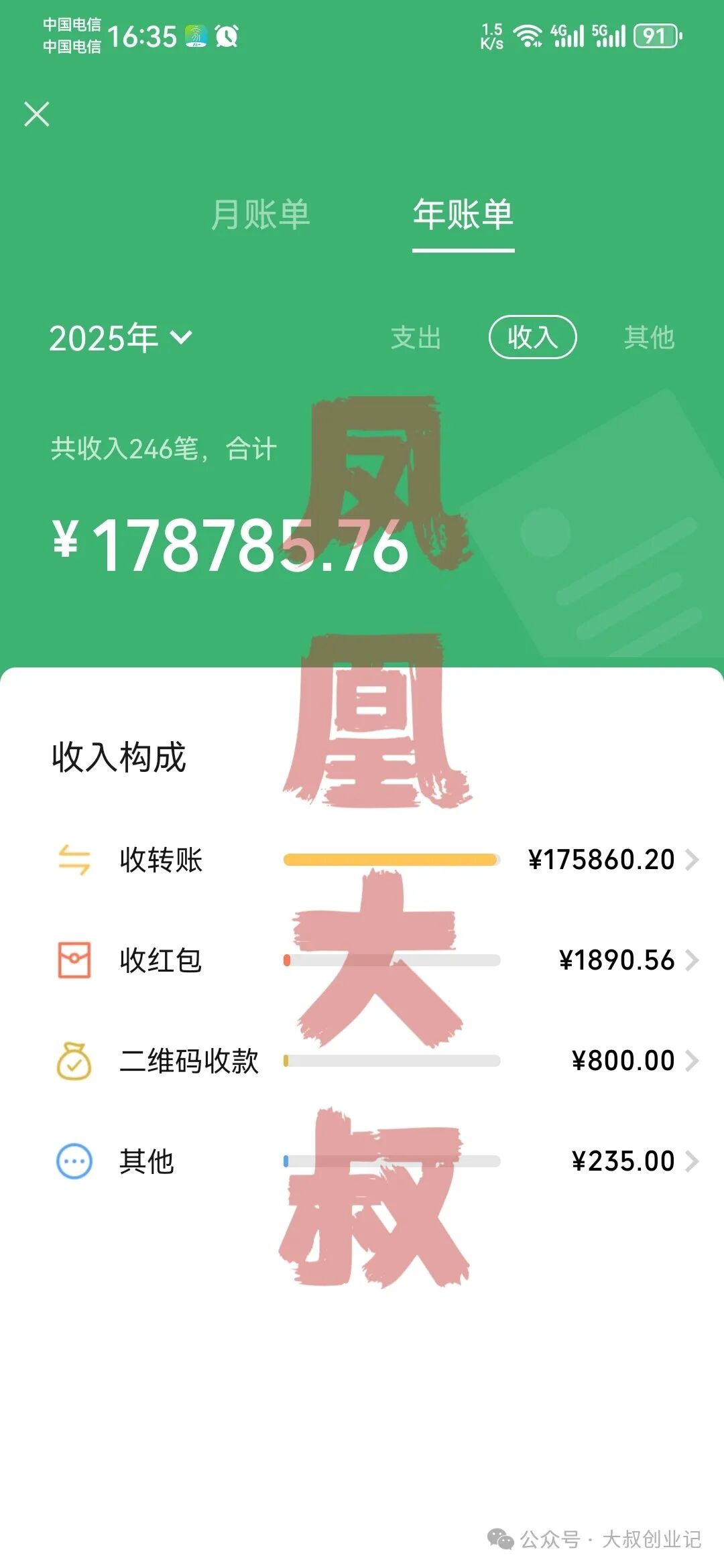Click the blue 其他 ellipsis icon
The width and height of the screenshot is (724, 1568).
[74, 1163]
